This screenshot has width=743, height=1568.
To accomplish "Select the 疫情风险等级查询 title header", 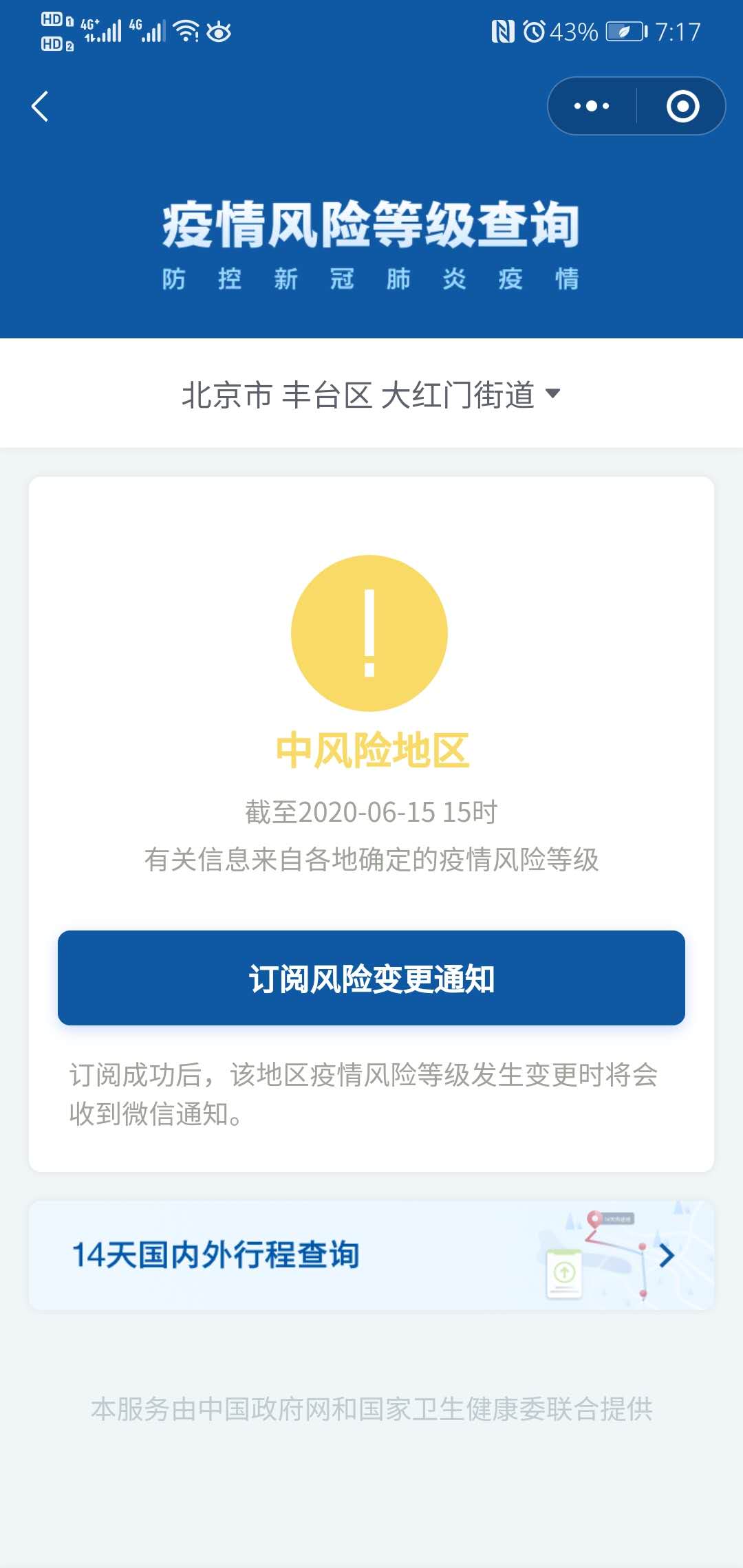I will (x=371, y=221).
